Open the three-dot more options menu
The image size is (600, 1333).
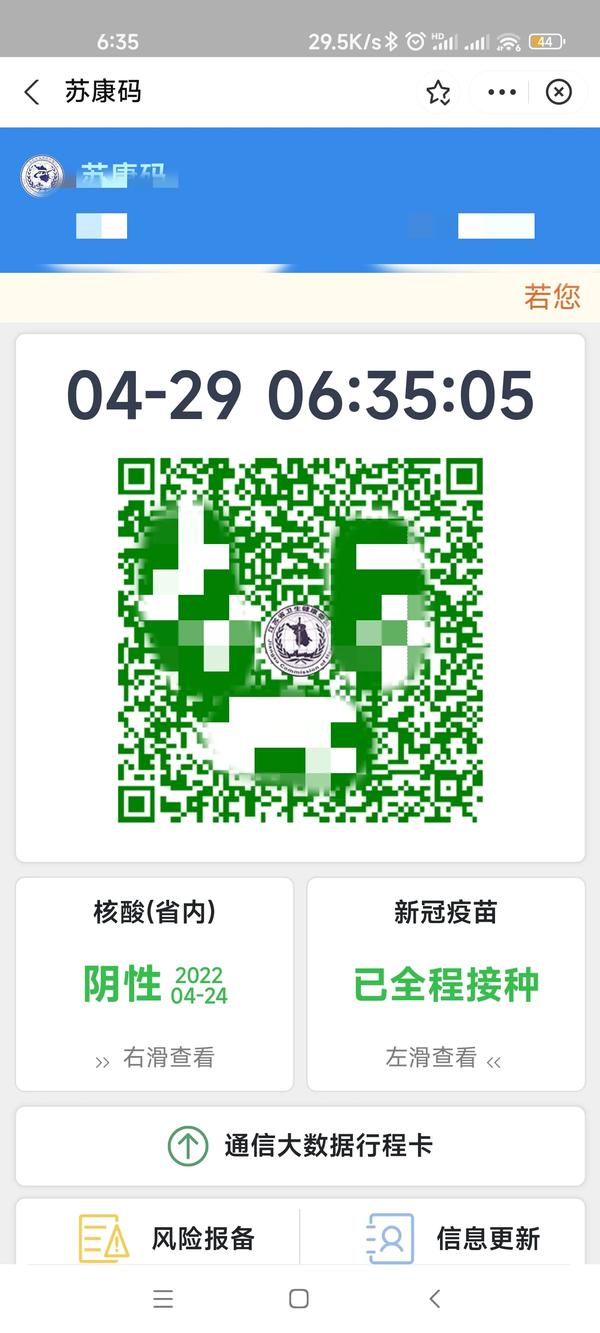(502, 93)
